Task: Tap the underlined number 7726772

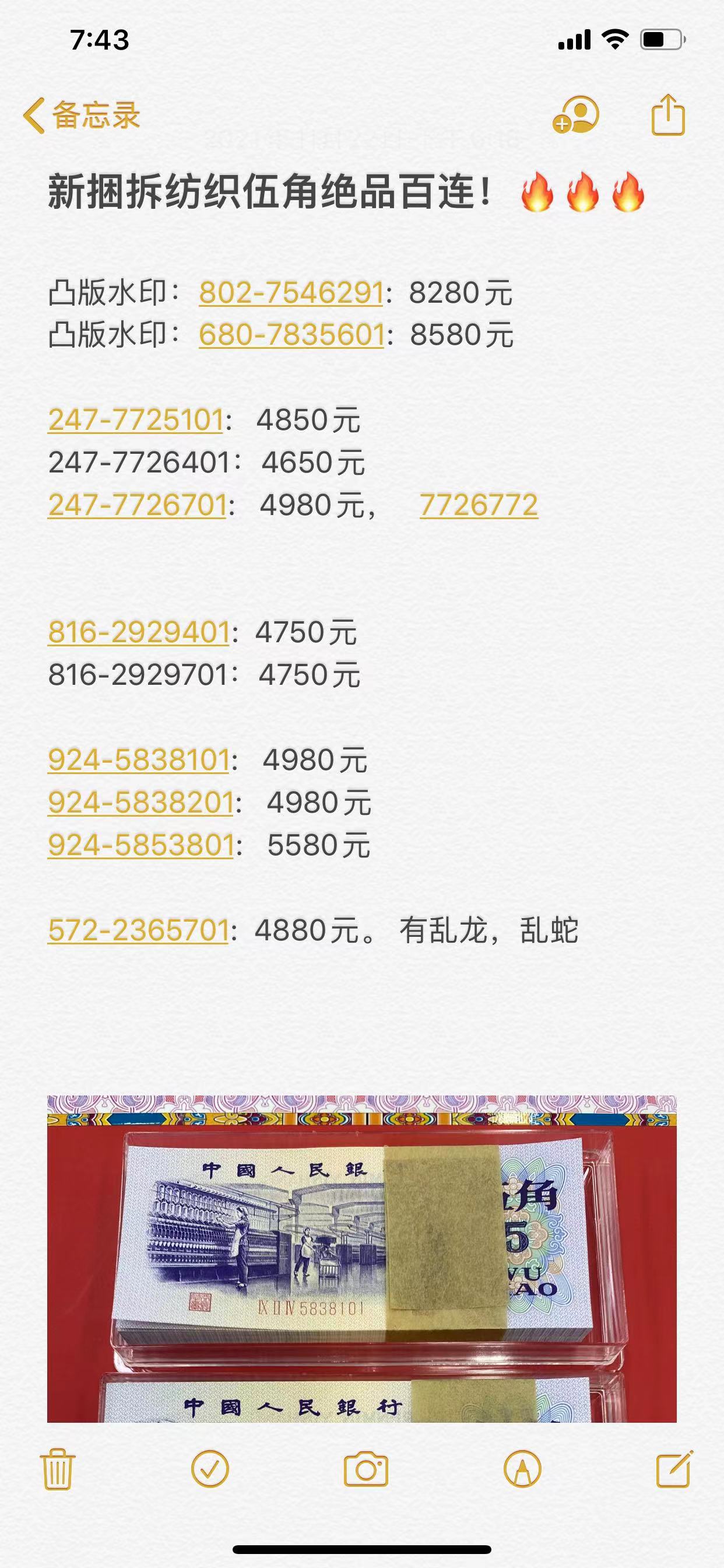Action: (x=479, y=505)
